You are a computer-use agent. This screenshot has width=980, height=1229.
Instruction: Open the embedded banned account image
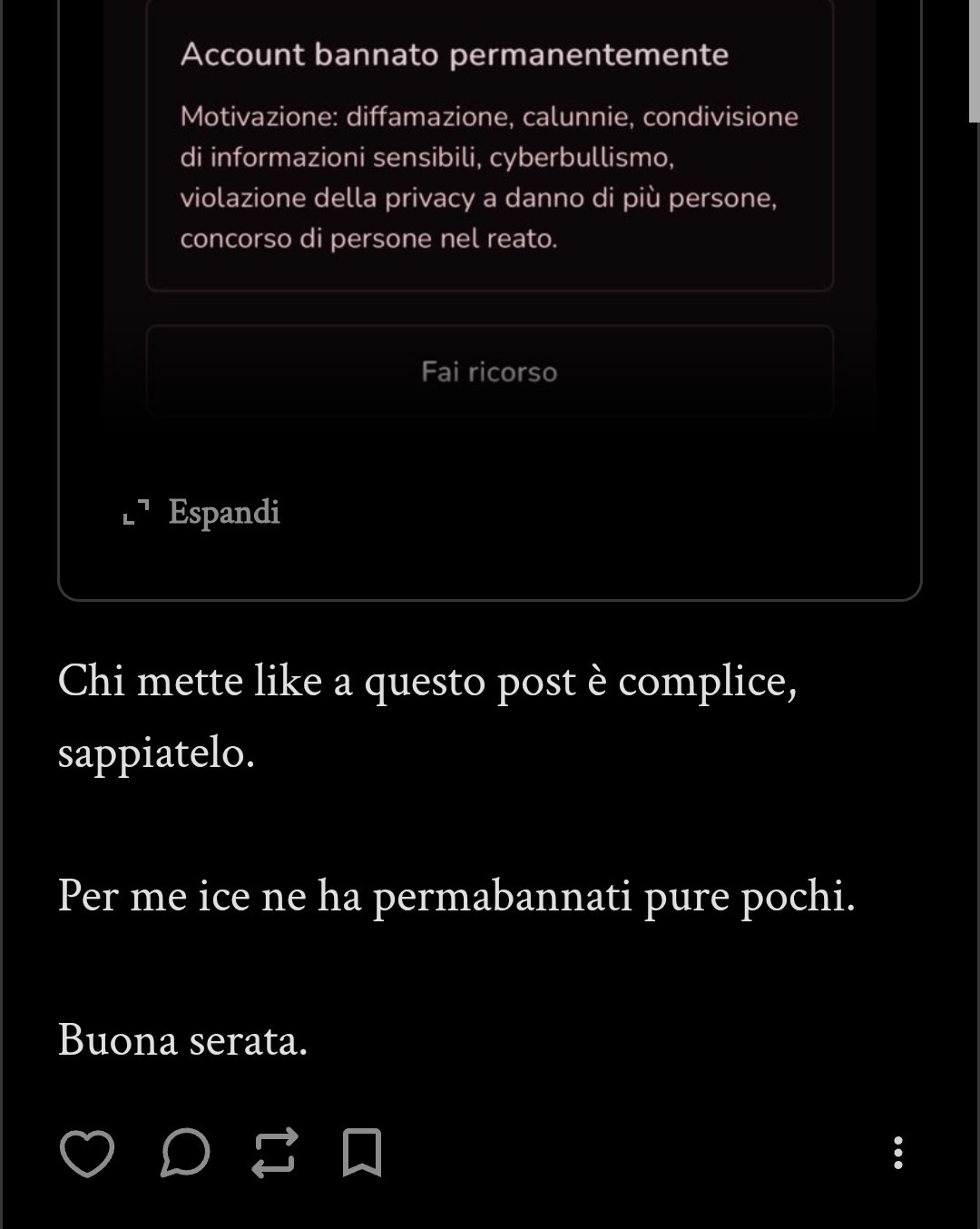tap(490, 208)
